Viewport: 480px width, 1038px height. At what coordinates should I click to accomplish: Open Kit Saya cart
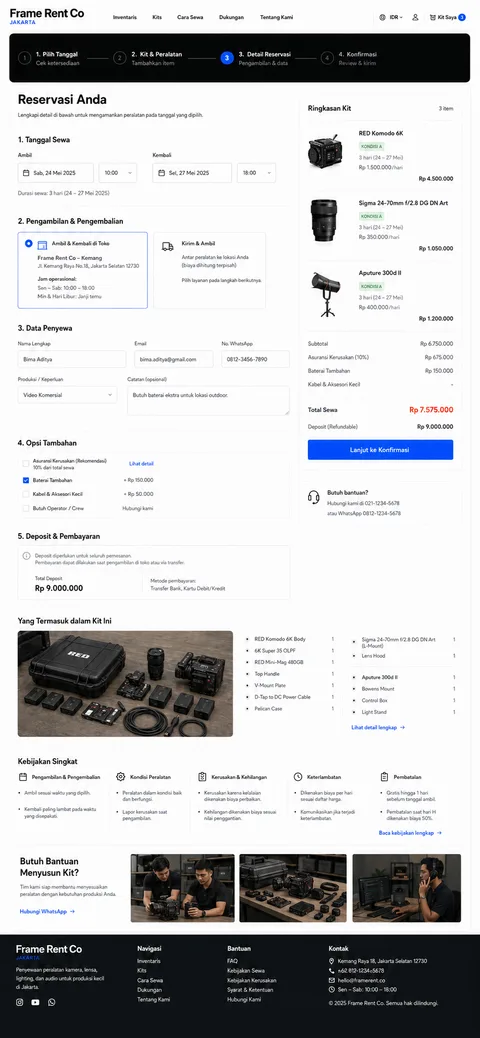448,17
